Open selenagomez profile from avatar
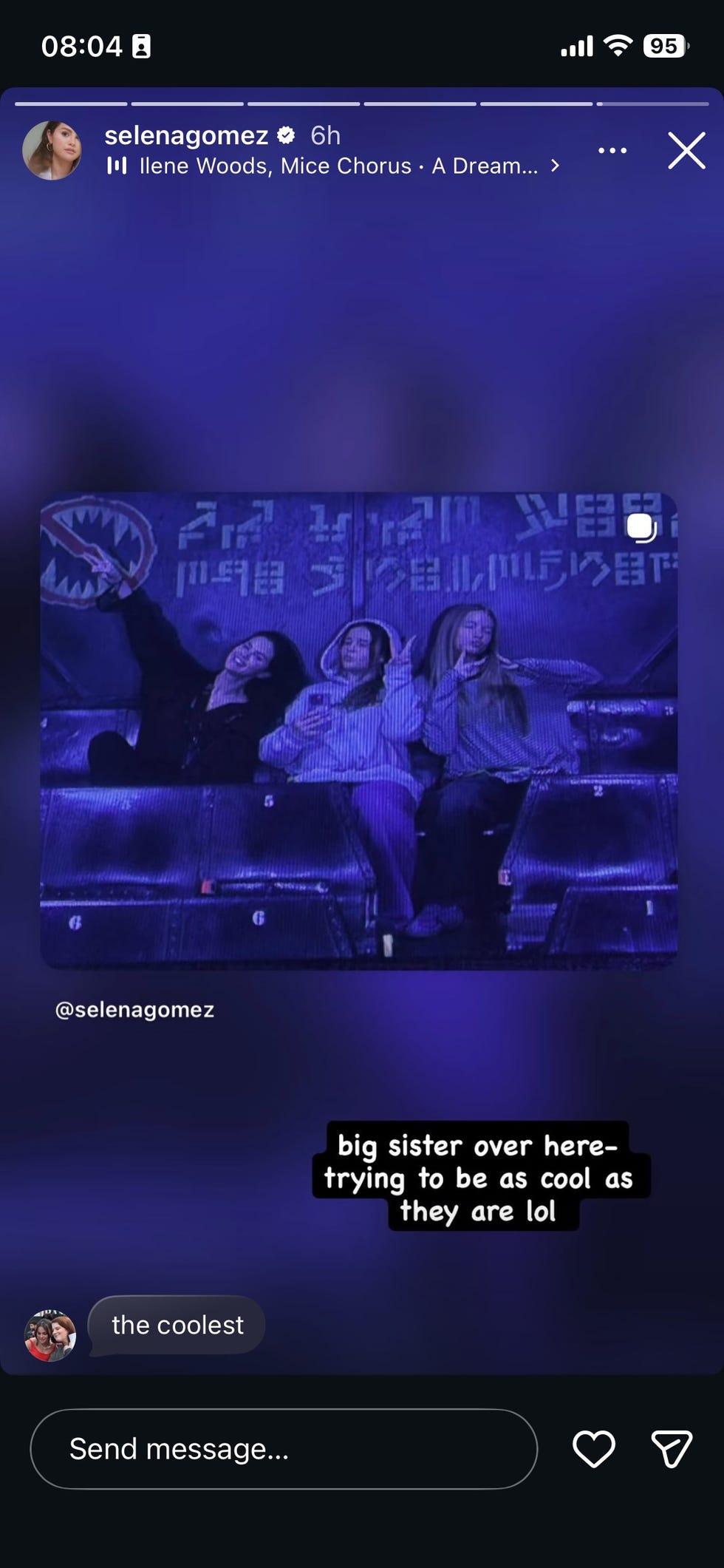724x1568 pixels. click(x=52, y=151)
